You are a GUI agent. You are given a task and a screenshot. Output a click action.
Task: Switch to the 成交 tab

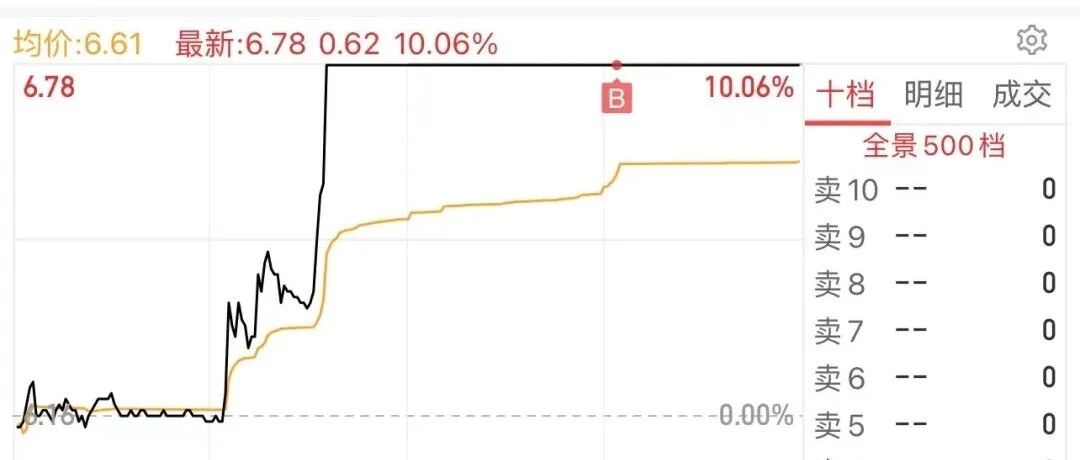(1021, 94)
